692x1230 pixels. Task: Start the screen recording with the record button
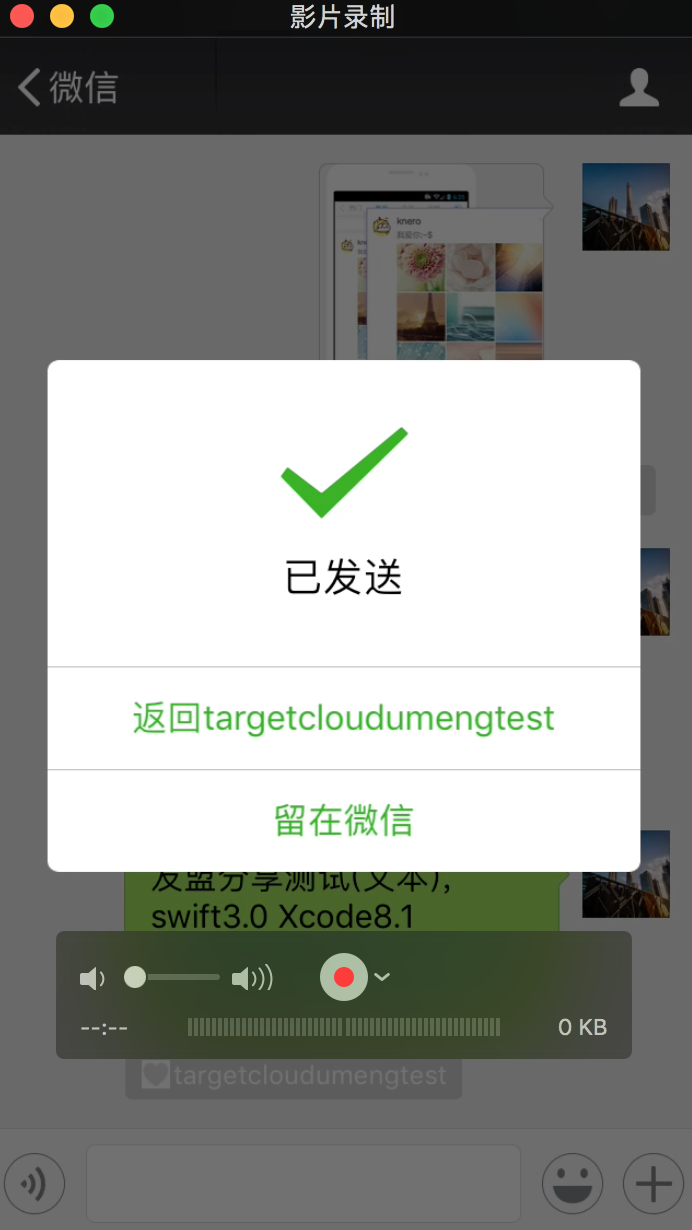(x=344, y=977)
